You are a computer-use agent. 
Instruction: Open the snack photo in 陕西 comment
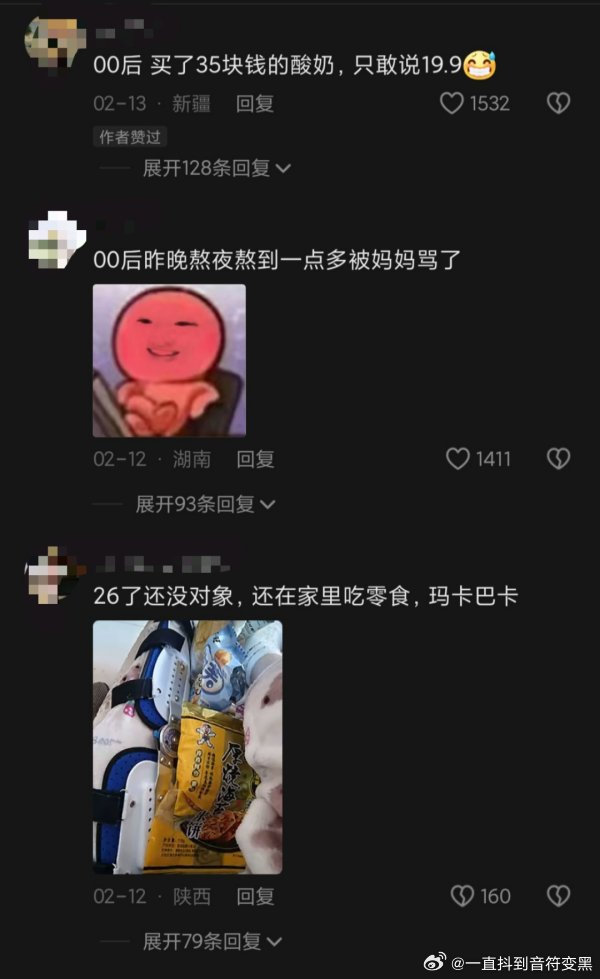[x=187, y=746]
